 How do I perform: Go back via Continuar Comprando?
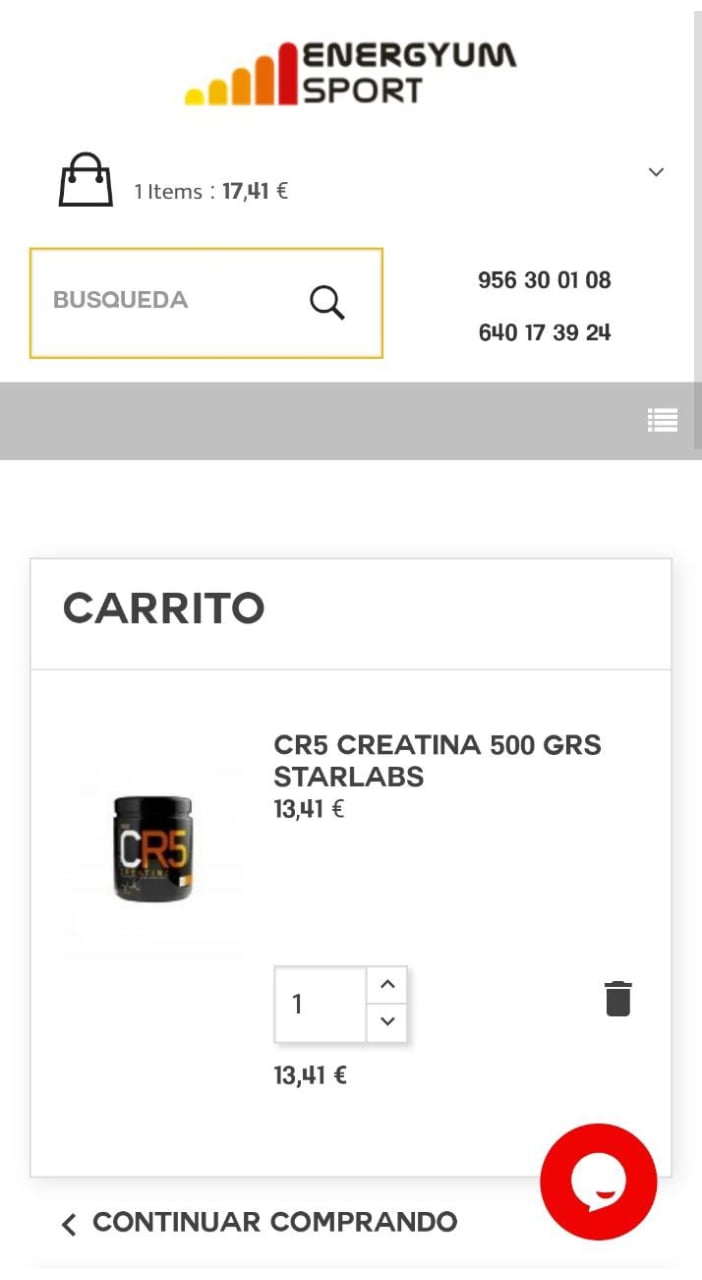click(x=260, y=1222)
